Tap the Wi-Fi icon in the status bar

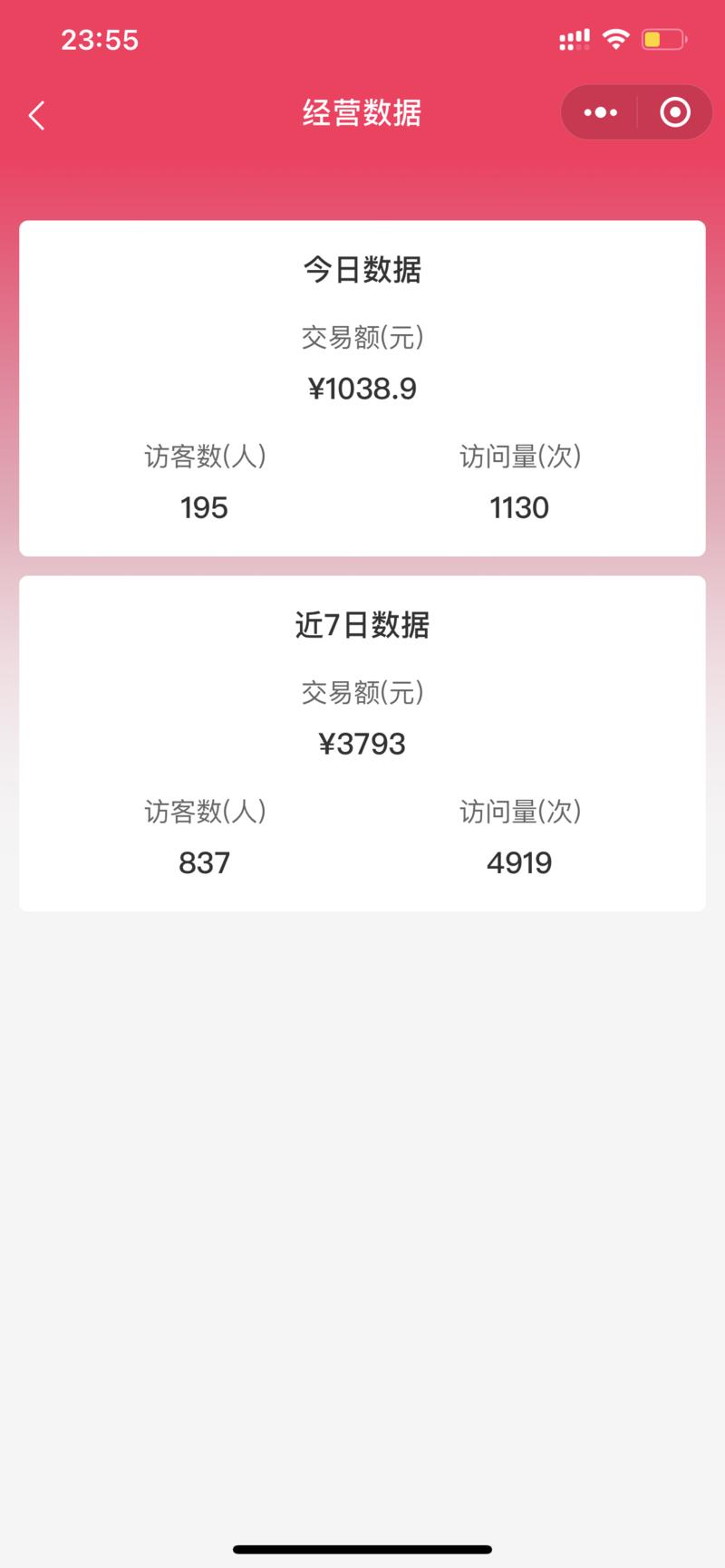point(615,38)
